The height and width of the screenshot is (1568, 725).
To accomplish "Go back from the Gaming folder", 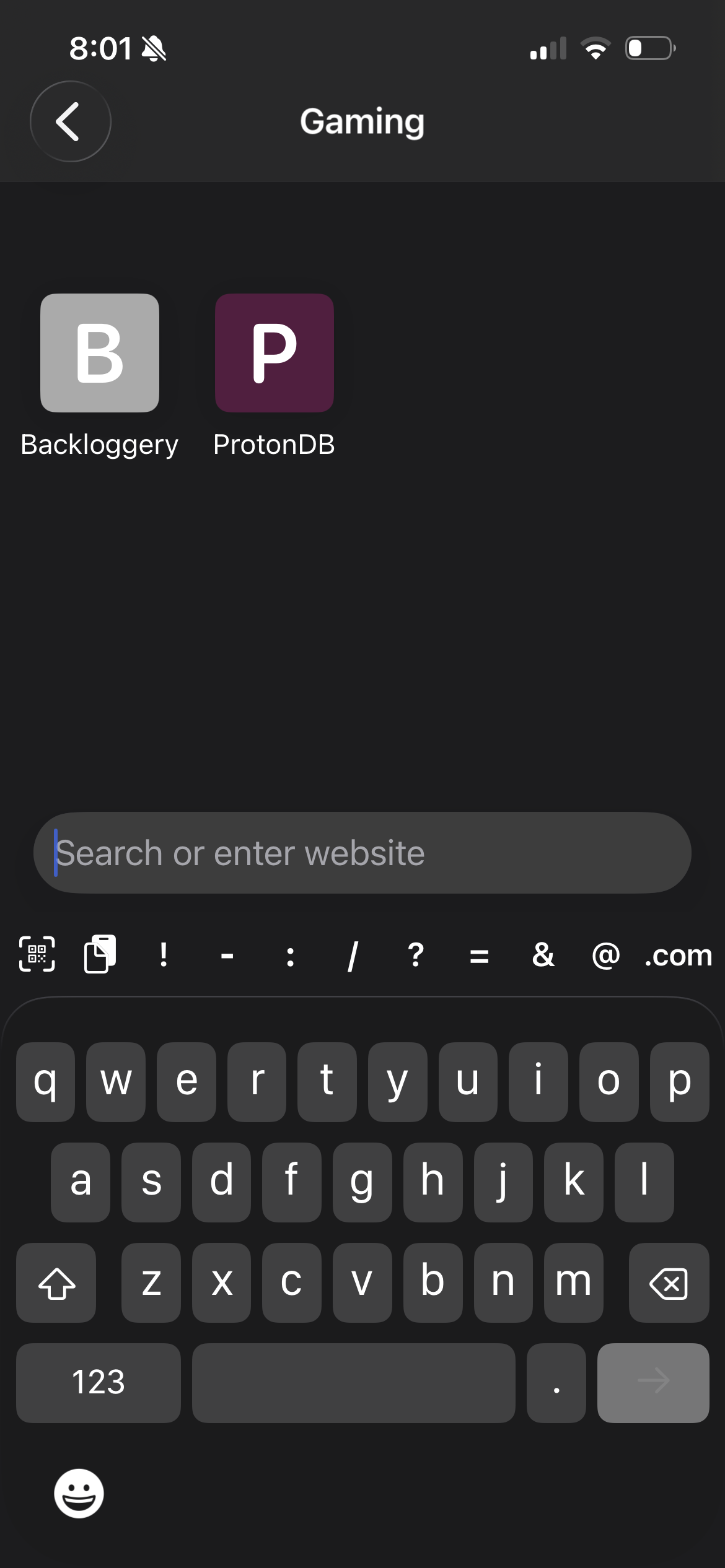I will click(70, 121).
